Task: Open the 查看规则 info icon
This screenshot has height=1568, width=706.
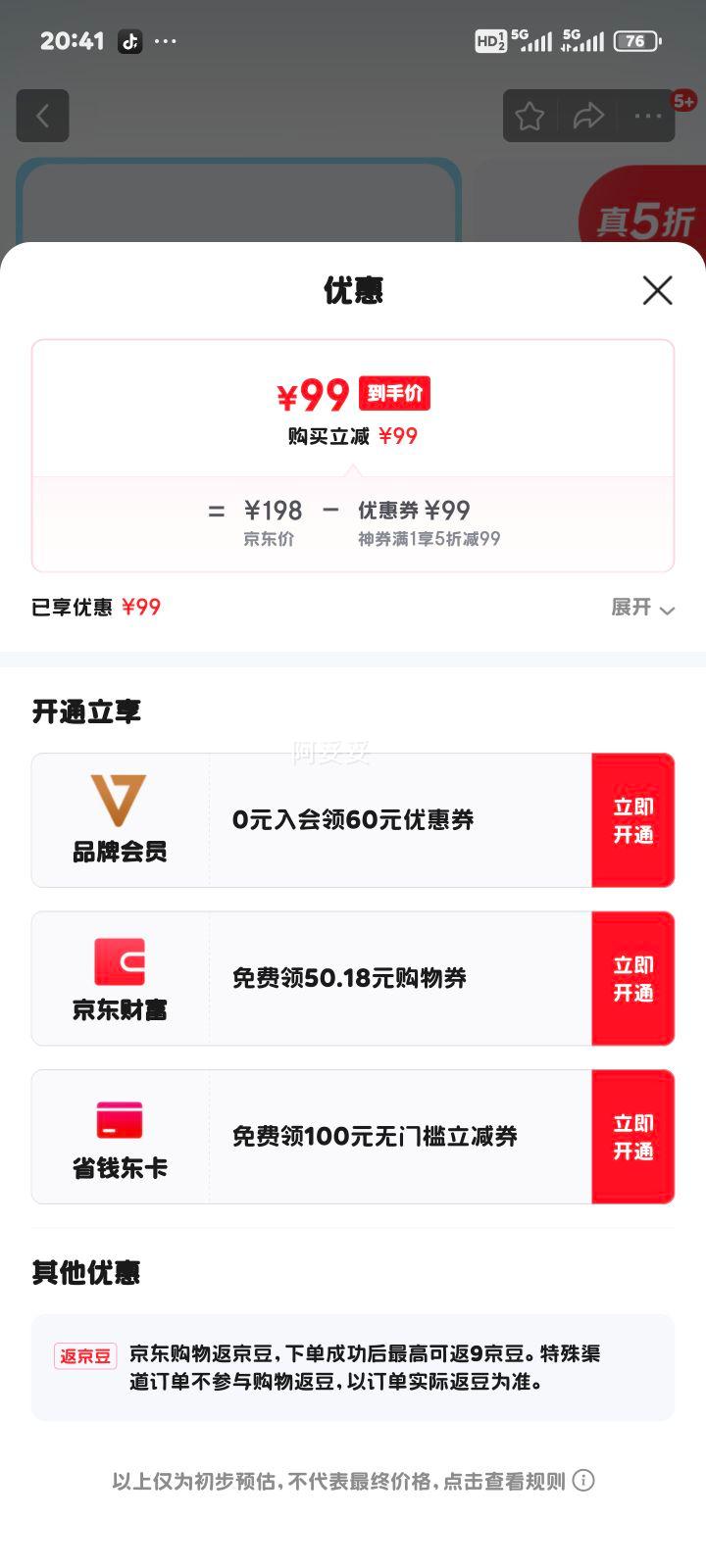Action: coord(583,1480)
